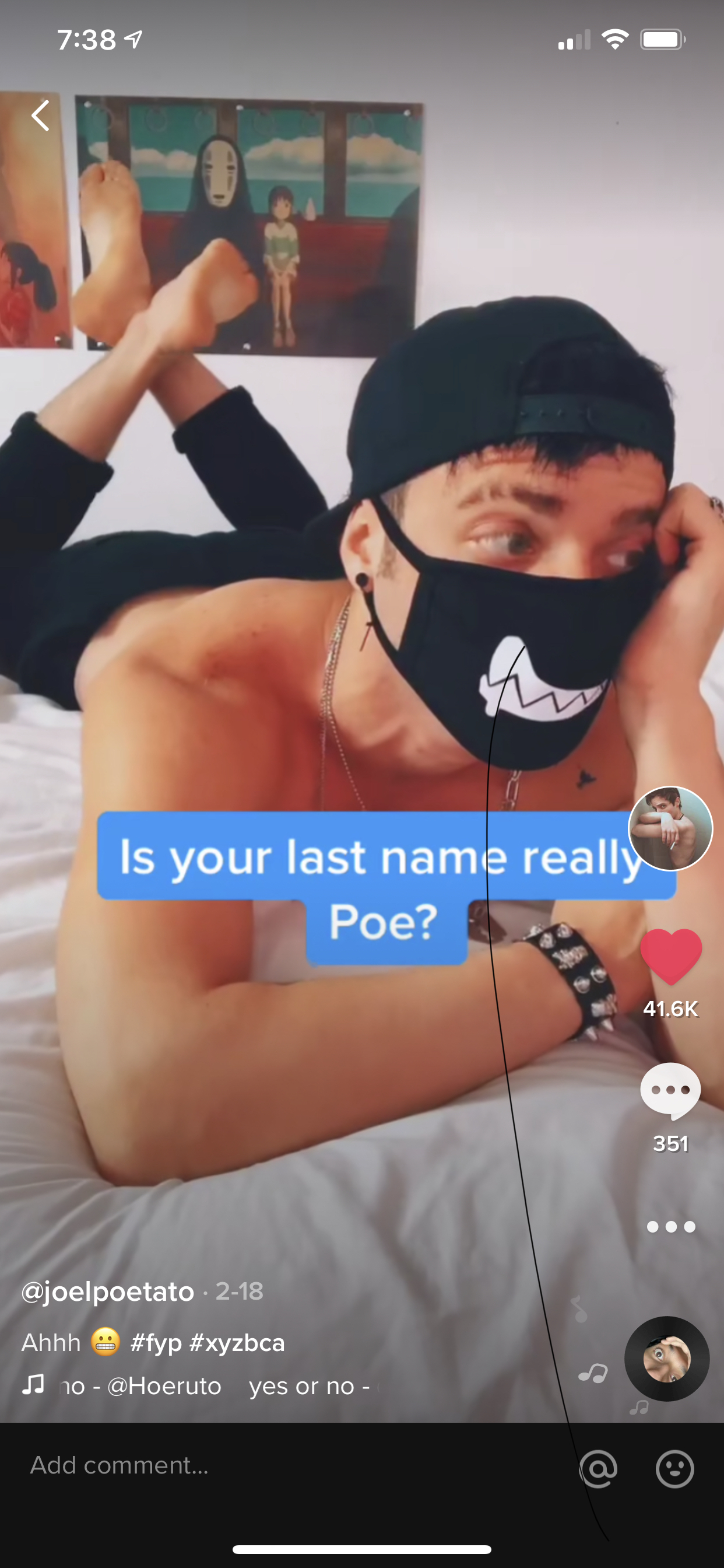Open the creator's profile picture
Viewport: 724px width, 1568px height.
670,828
